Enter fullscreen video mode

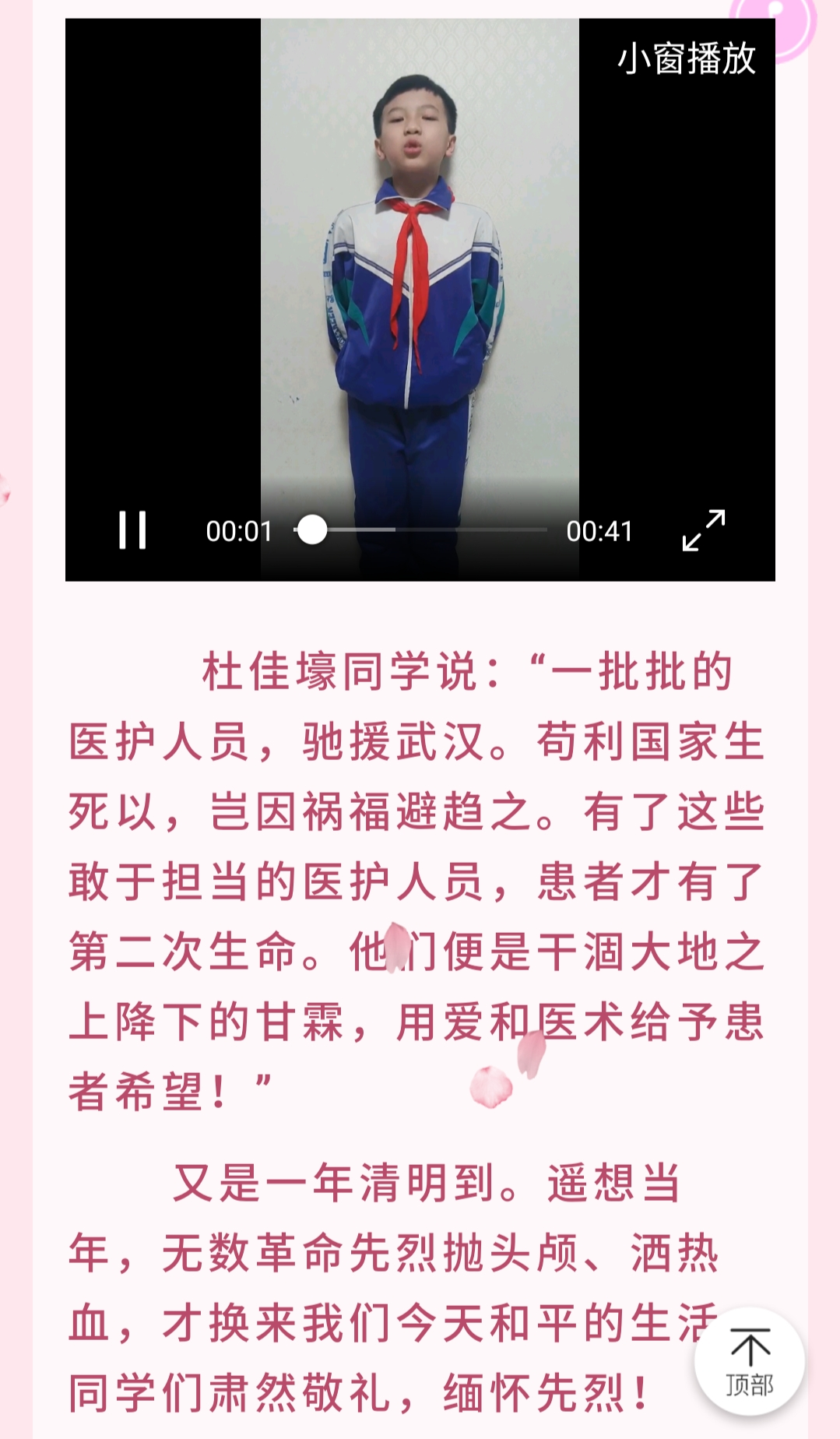[703, 530]
